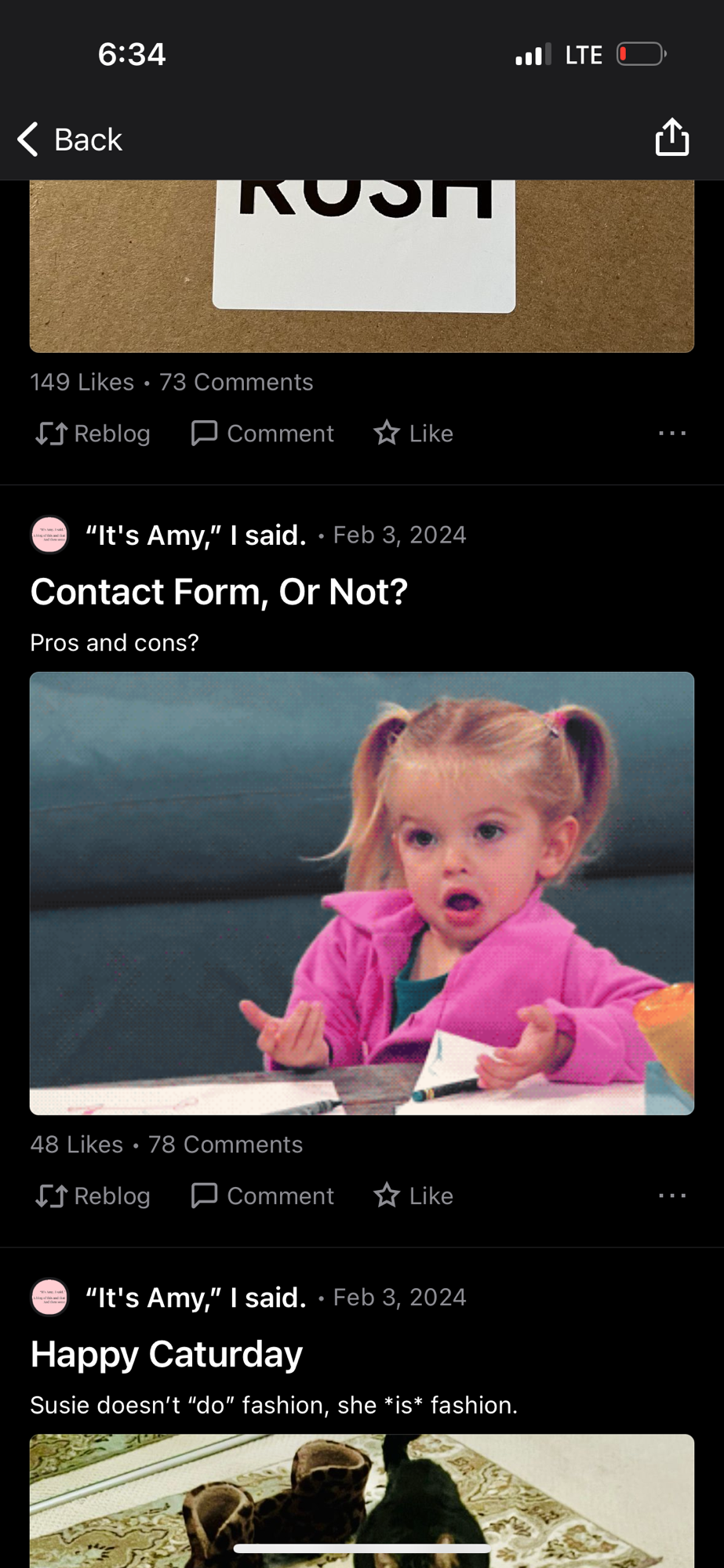724x1568 pixels.
Task: Comment on the post with 73 comments
Action: 263,434
